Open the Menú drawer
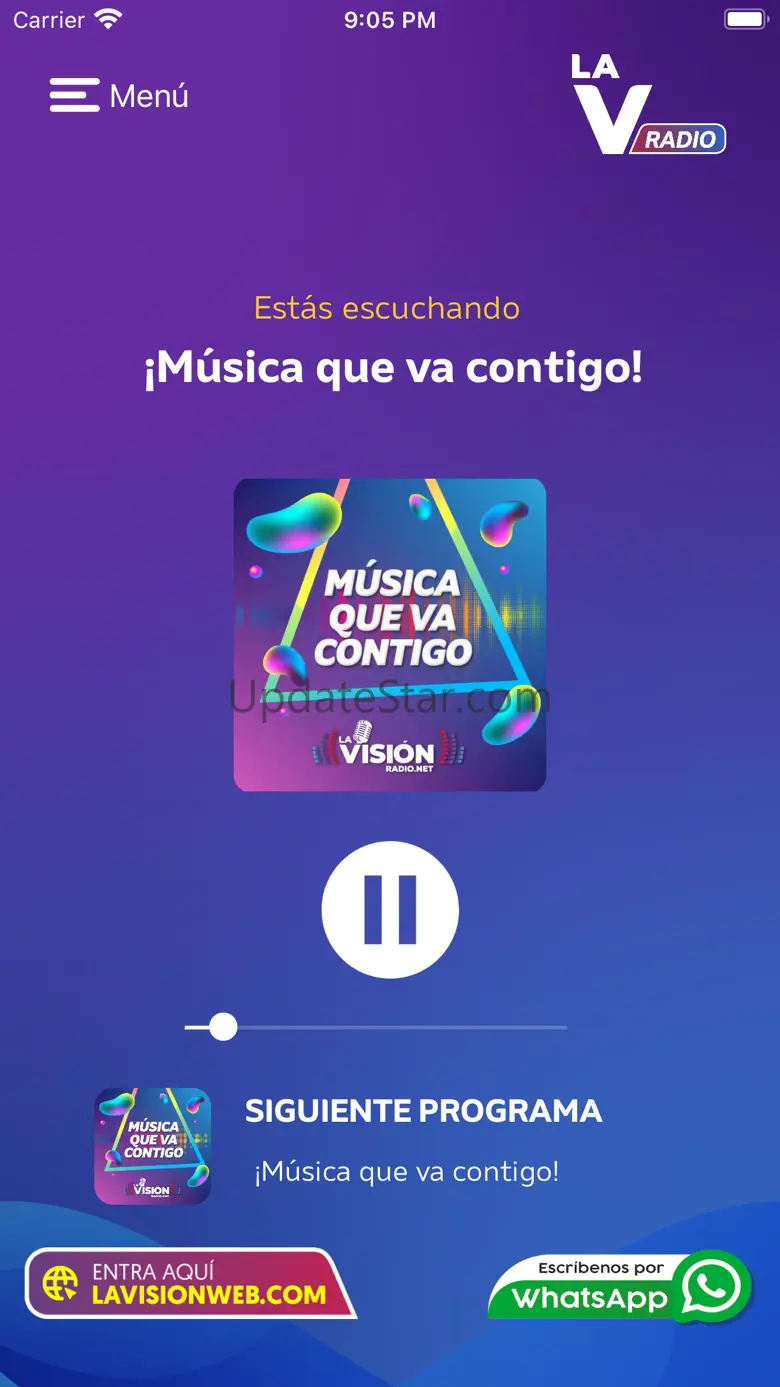Screen dimensions: 780x1387 (x=119, y=96)
